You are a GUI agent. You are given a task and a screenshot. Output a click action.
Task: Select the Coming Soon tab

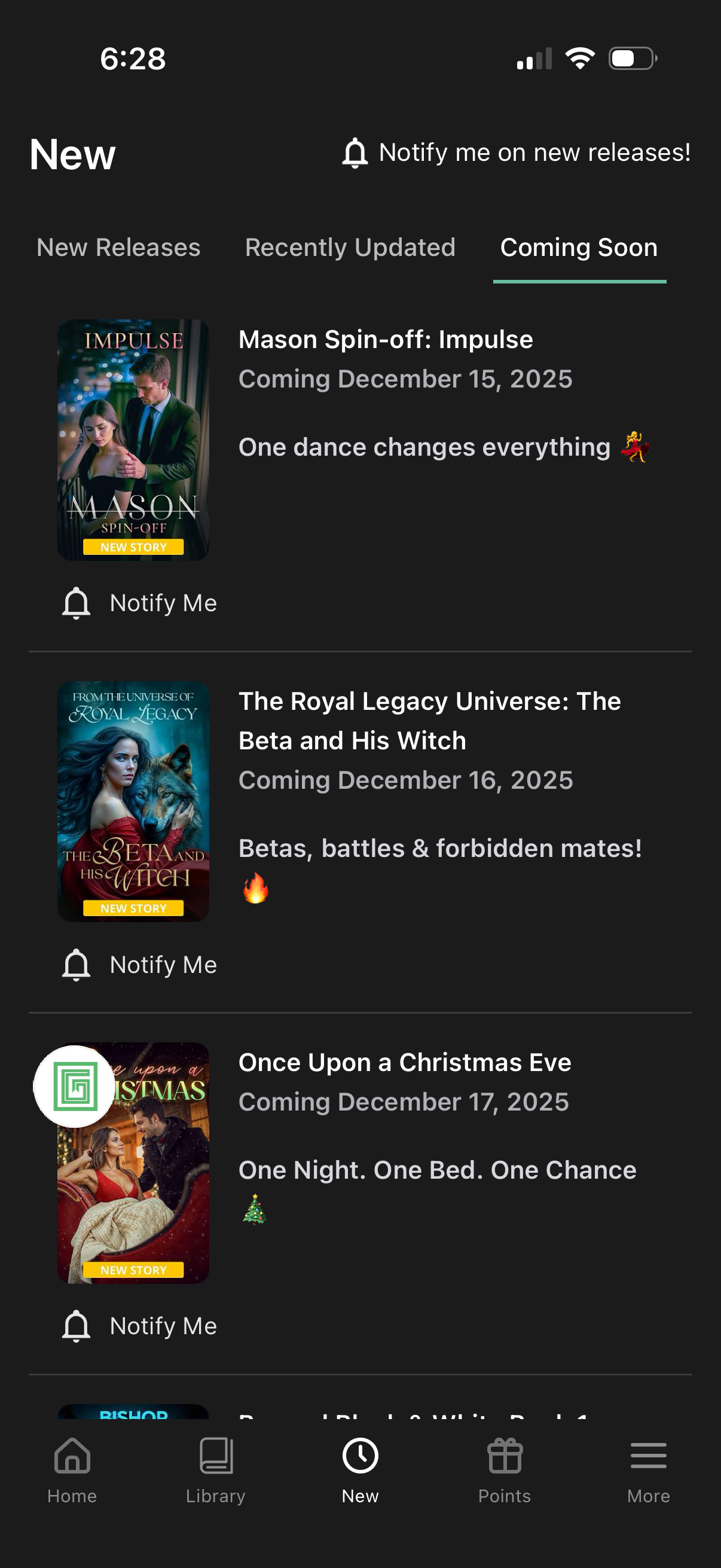click(x=578, y=248)
